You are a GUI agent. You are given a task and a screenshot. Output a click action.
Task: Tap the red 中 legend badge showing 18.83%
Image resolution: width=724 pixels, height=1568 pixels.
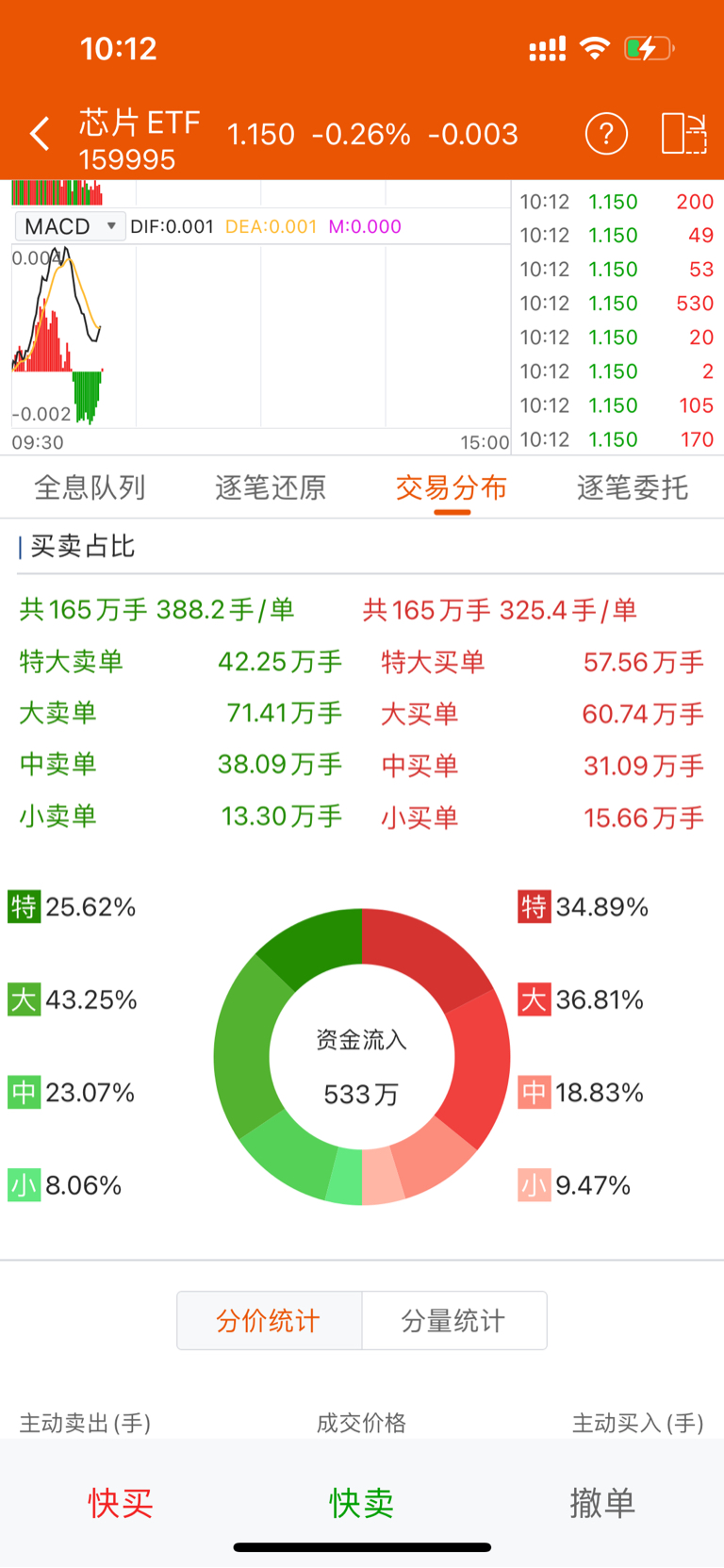(x=534, y=1092)
